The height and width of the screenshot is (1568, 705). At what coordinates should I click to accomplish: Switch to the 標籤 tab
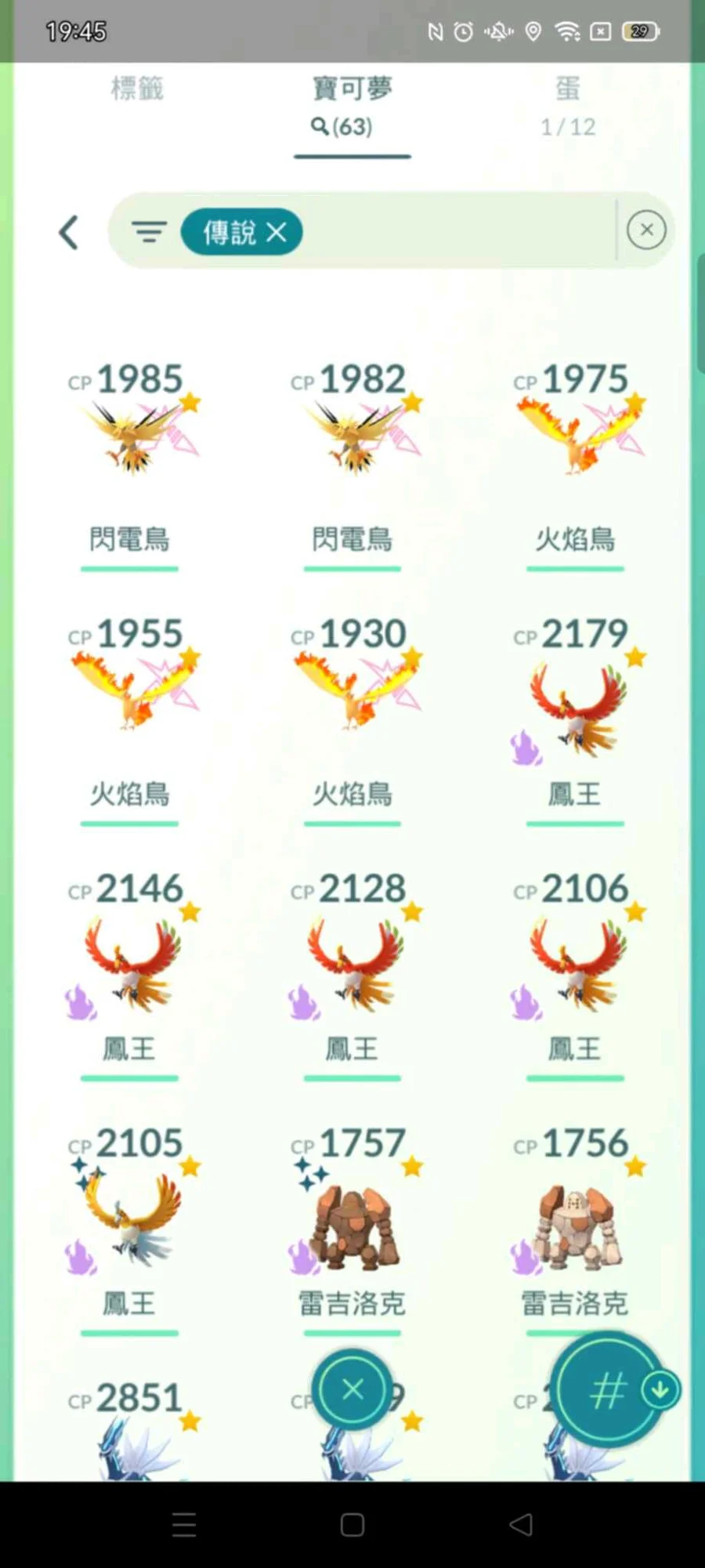click(137, 89)
